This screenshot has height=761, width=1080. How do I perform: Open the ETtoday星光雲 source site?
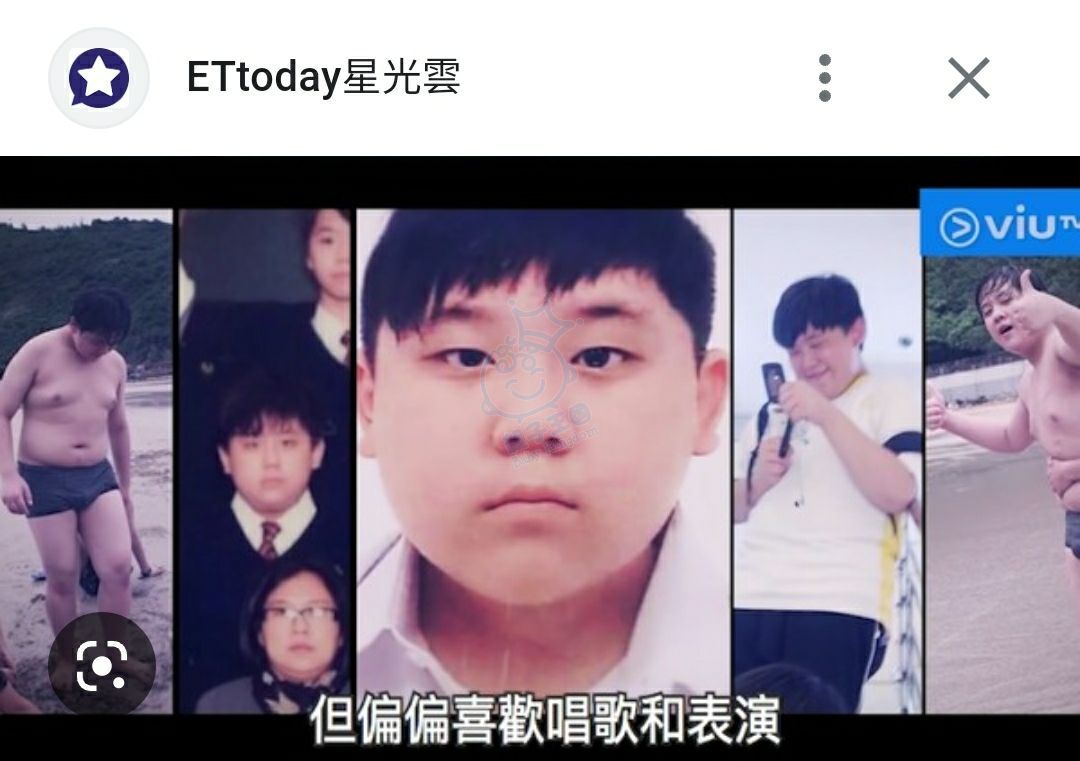pos(323,78)
